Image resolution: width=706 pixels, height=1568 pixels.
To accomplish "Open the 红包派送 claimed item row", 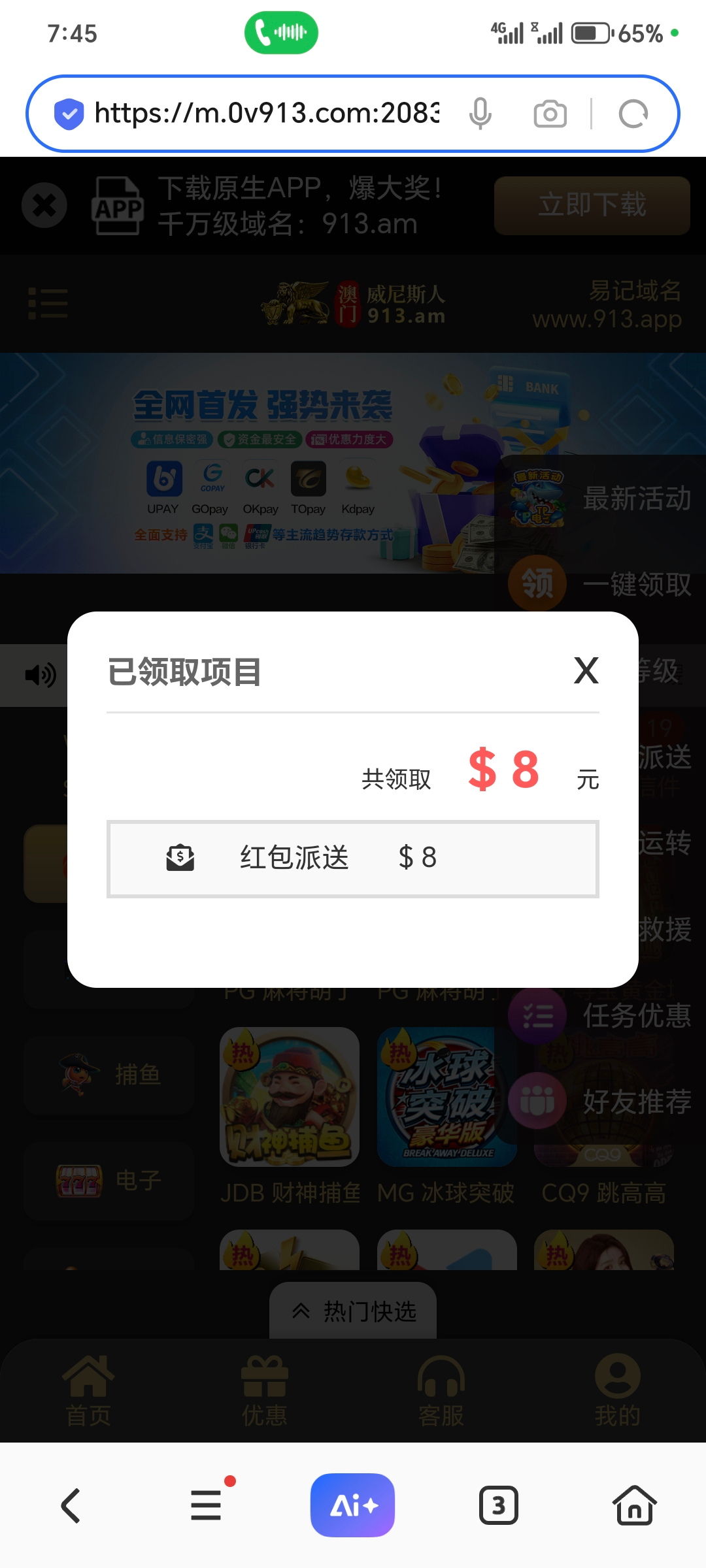I will [x=352, y=858].
